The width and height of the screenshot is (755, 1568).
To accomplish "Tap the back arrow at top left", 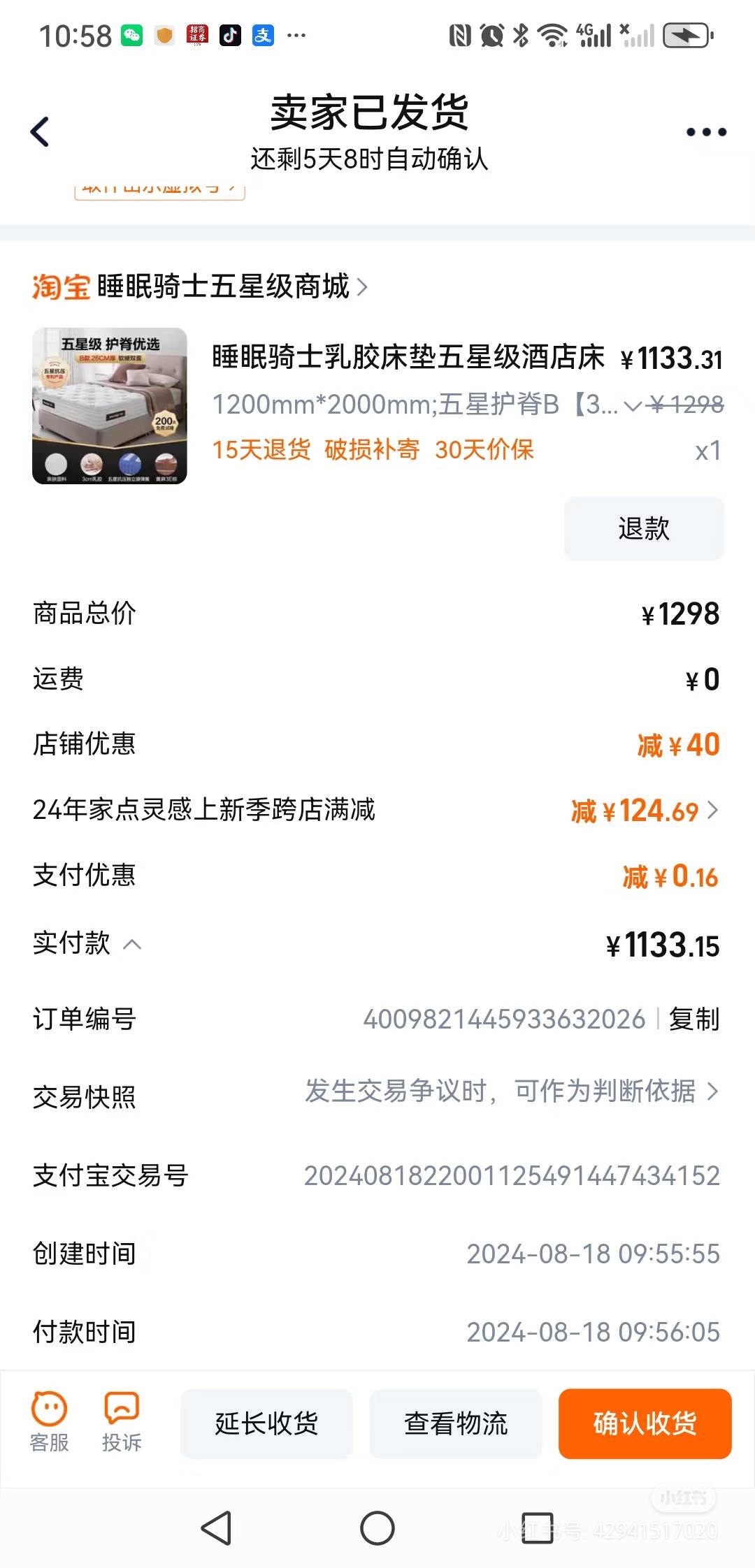I will (41, 130).
